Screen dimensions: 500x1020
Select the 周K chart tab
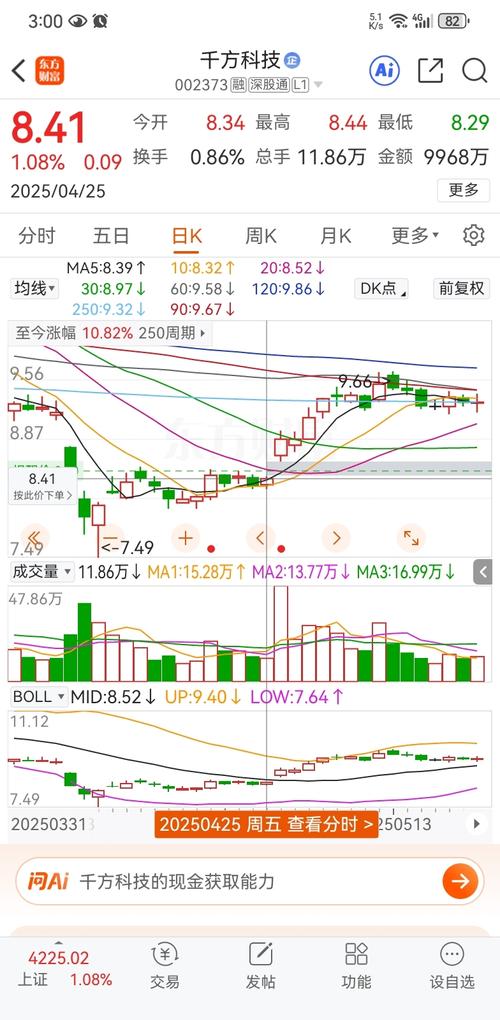tap(261, 235)
